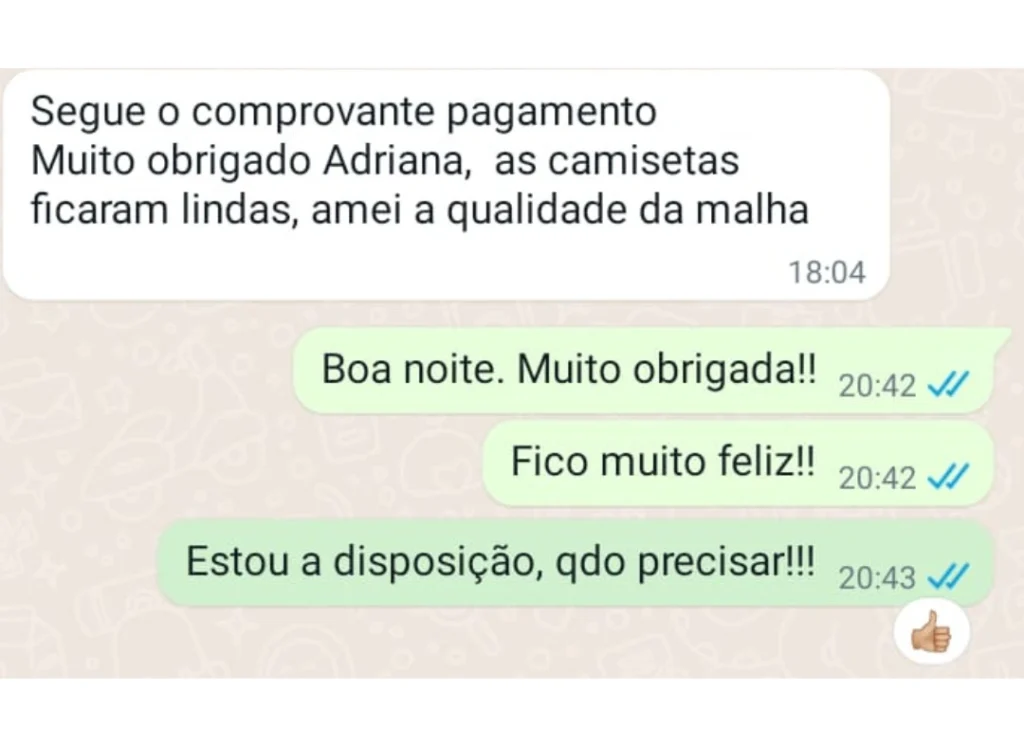This screenshot has height=747, width=1024.
Task: Open the thumbs-up reaction on the last message
Action: point(931,632)
